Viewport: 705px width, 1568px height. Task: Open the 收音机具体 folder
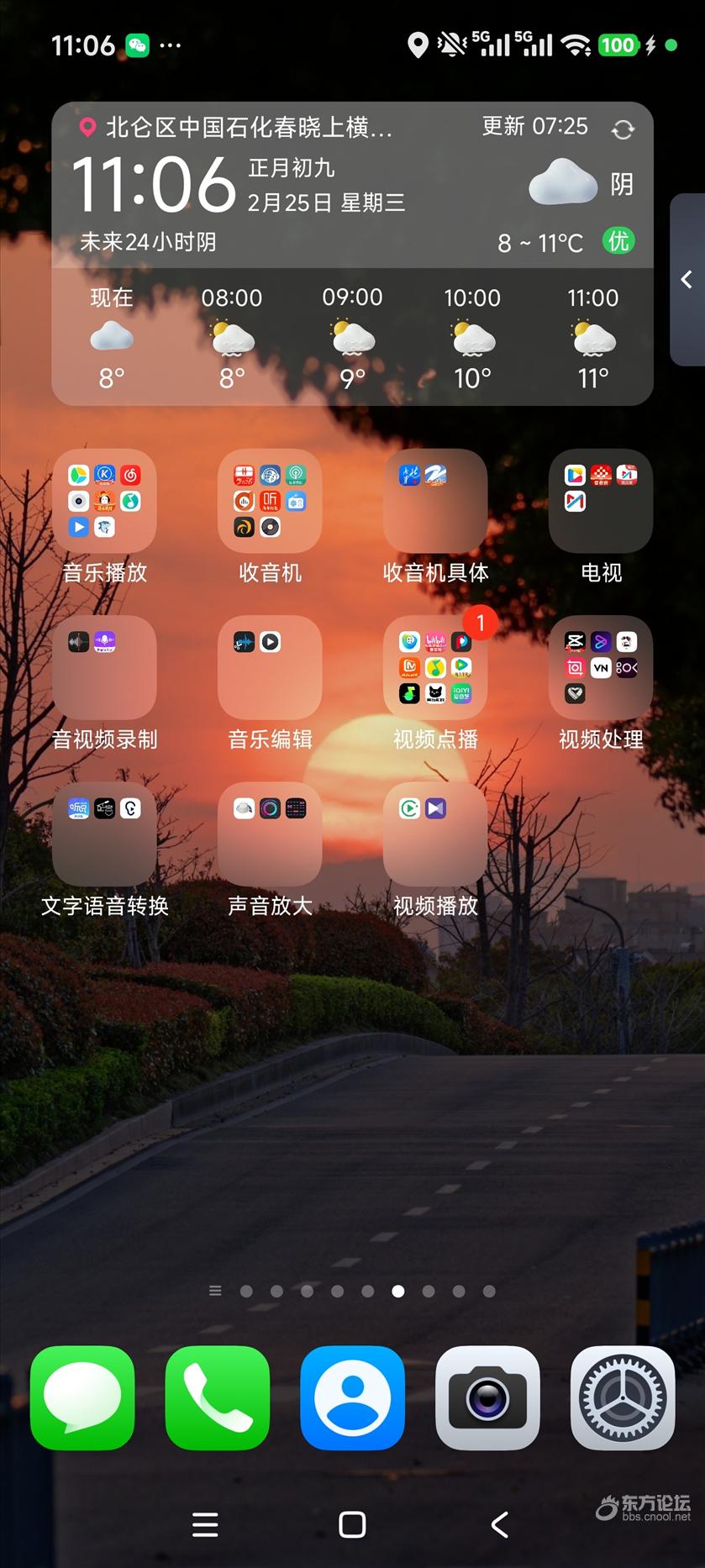tap(435, 501)
